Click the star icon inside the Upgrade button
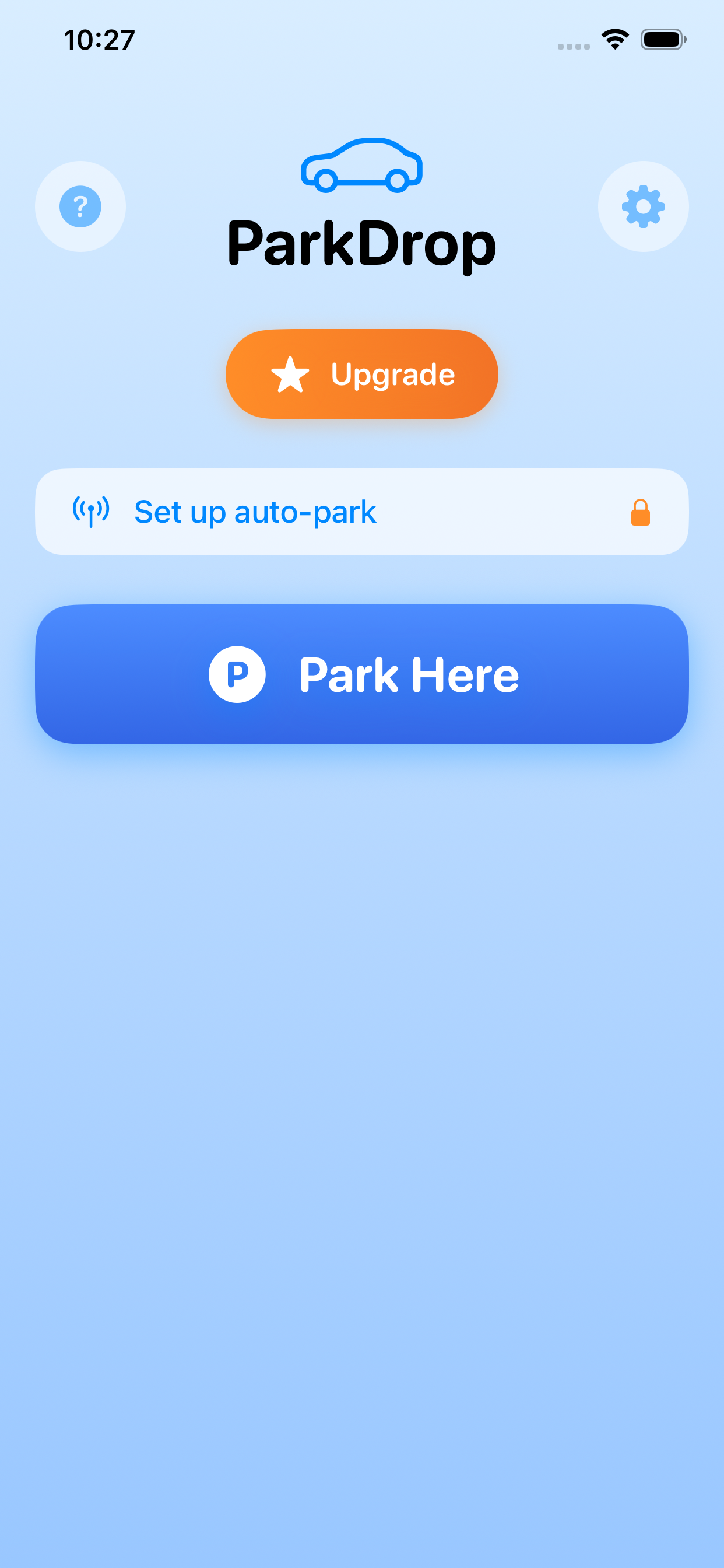The image size is (724, 1568). coord(291,374)
